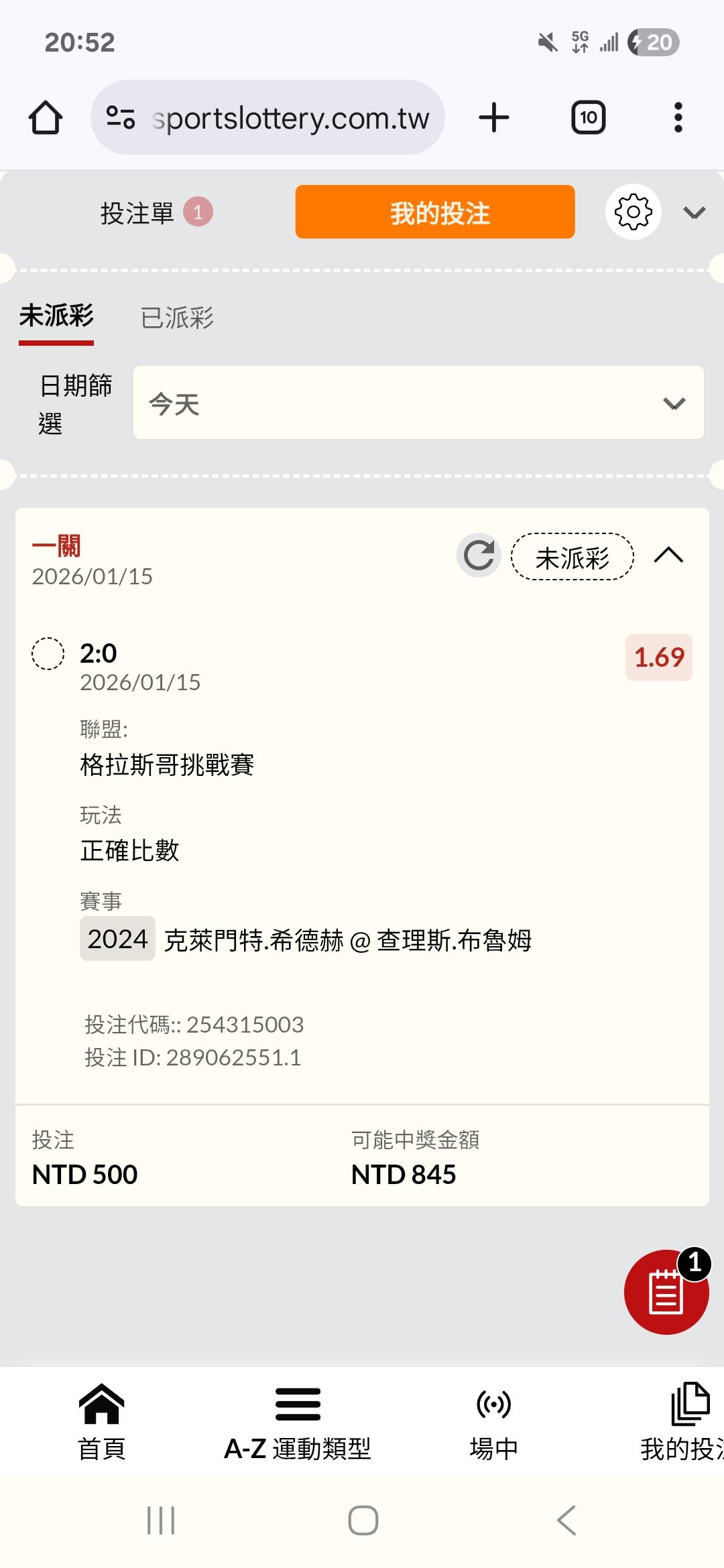This screenshot has height=1568, width=724.
Task: Collapse the 一關 bet details
Action: point(668,556)
